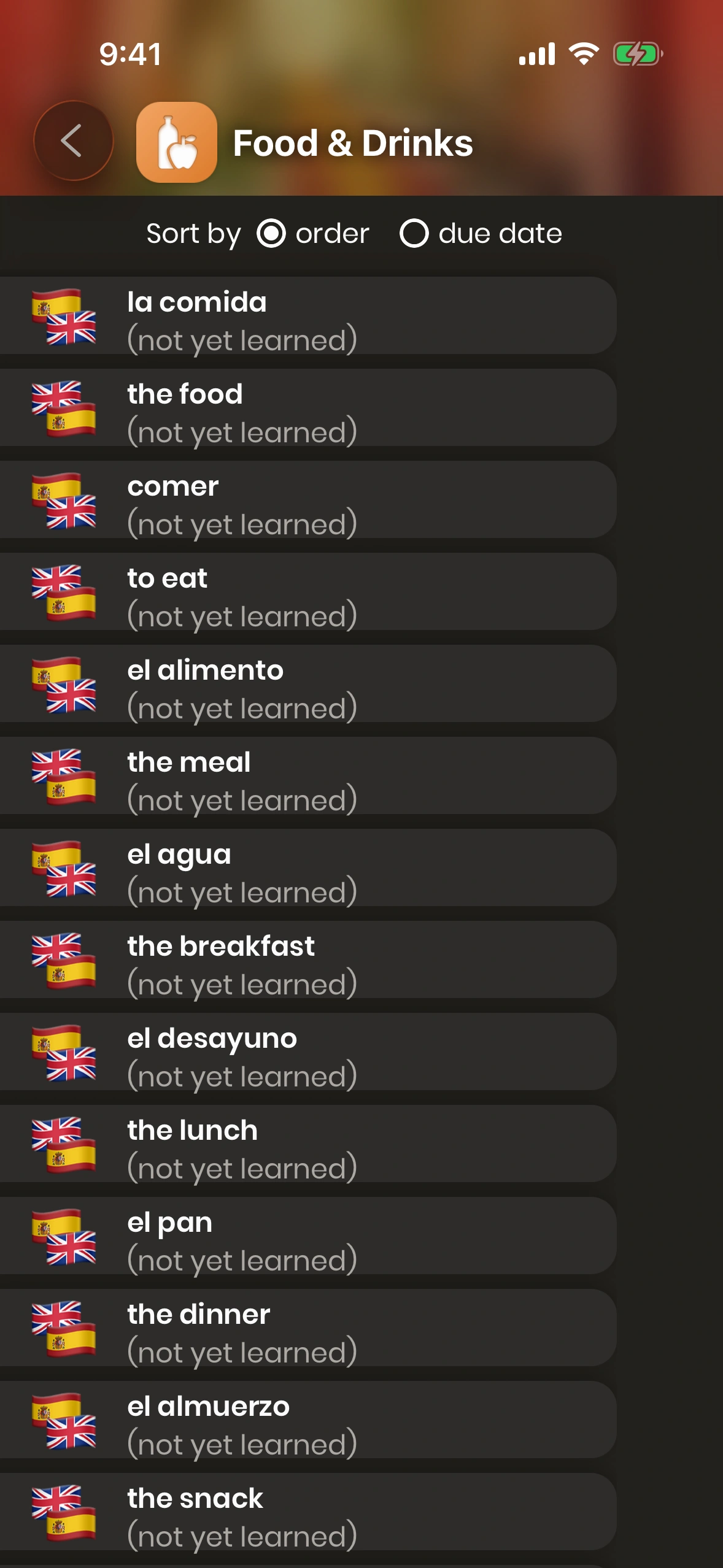
Task: Choose the 'el agua' row
Action: tap(307, 868)
